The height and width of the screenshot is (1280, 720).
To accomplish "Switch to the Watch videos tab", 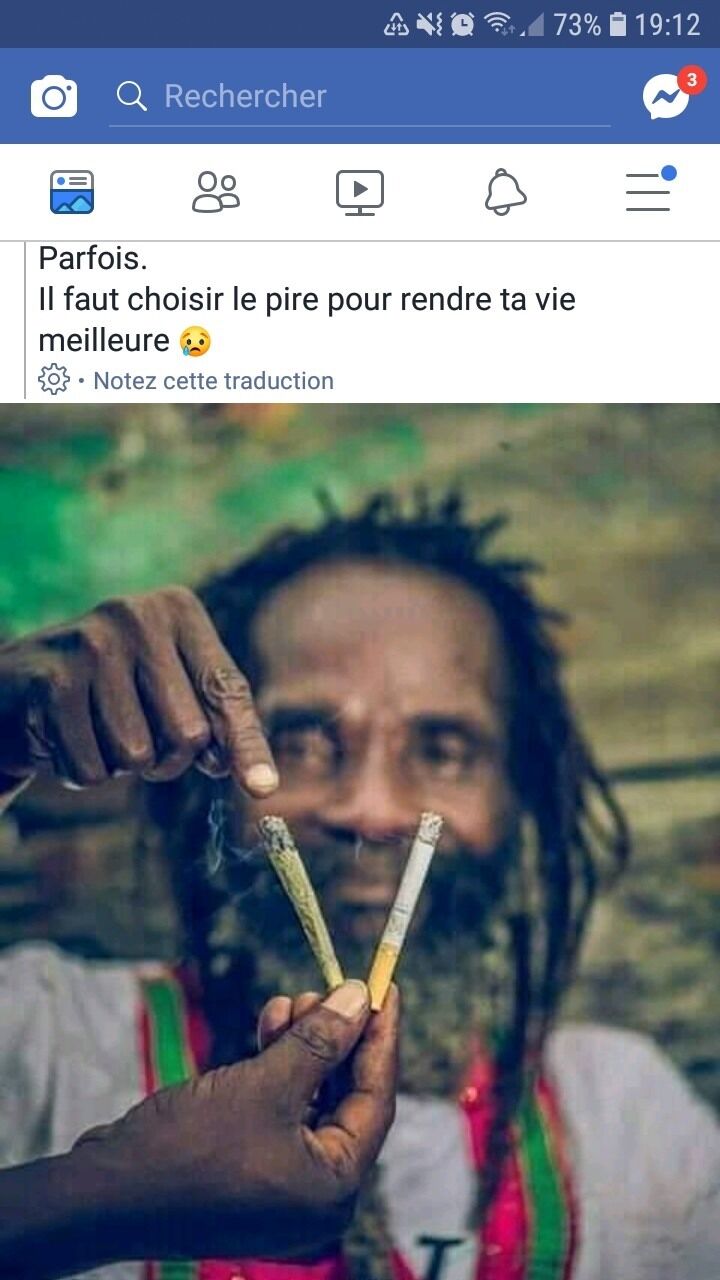I will pyautogui.click(x=360, y=191).
